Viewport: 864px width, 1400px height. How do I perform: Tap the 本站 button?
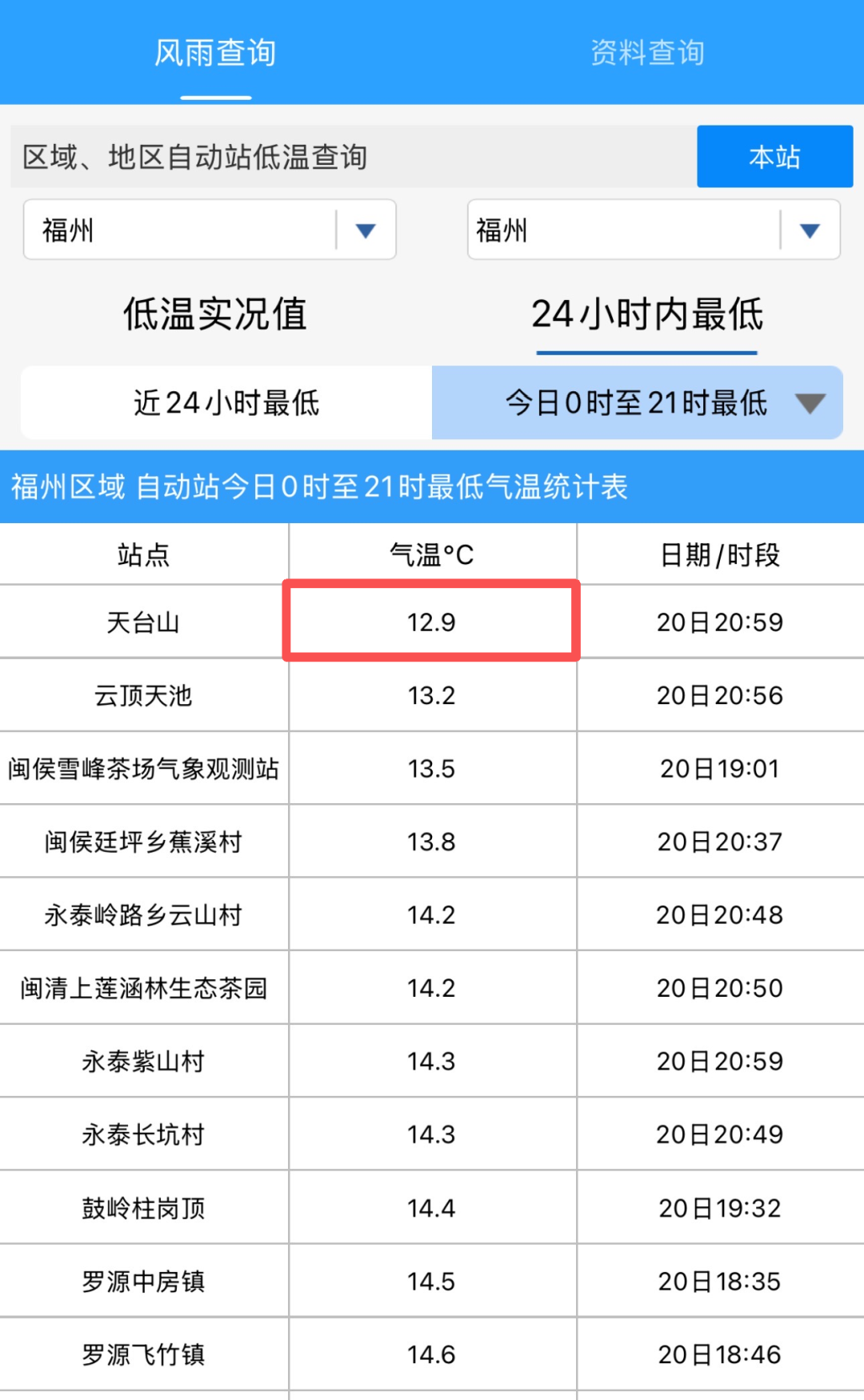coord(774,157)
